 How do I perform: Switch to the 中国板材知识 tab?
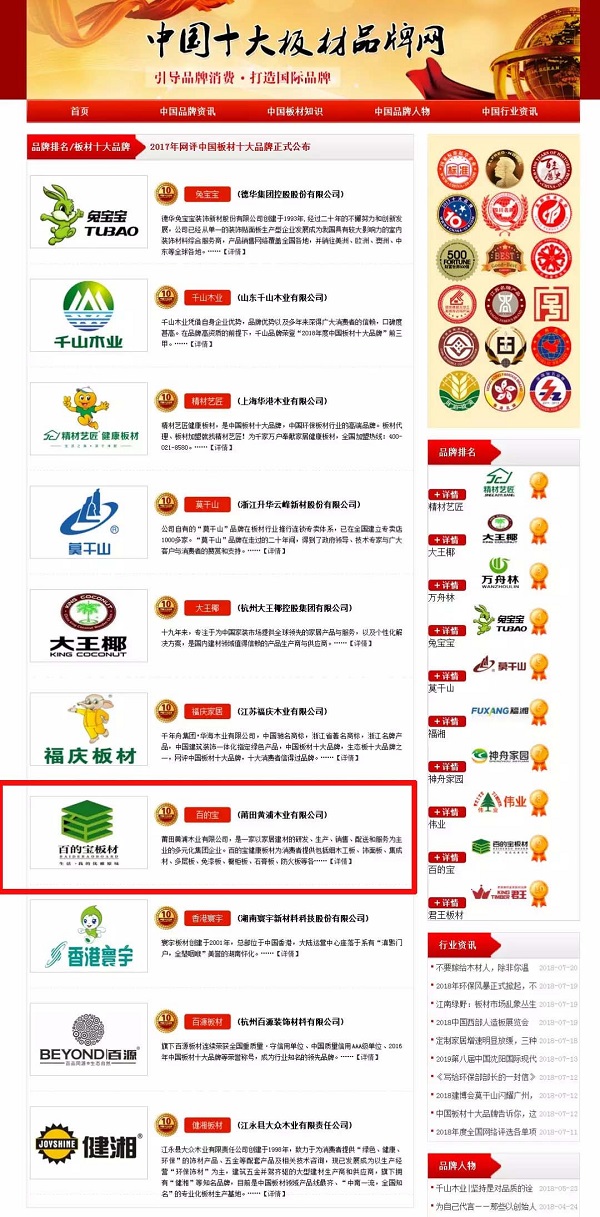(x=295, y=111)
